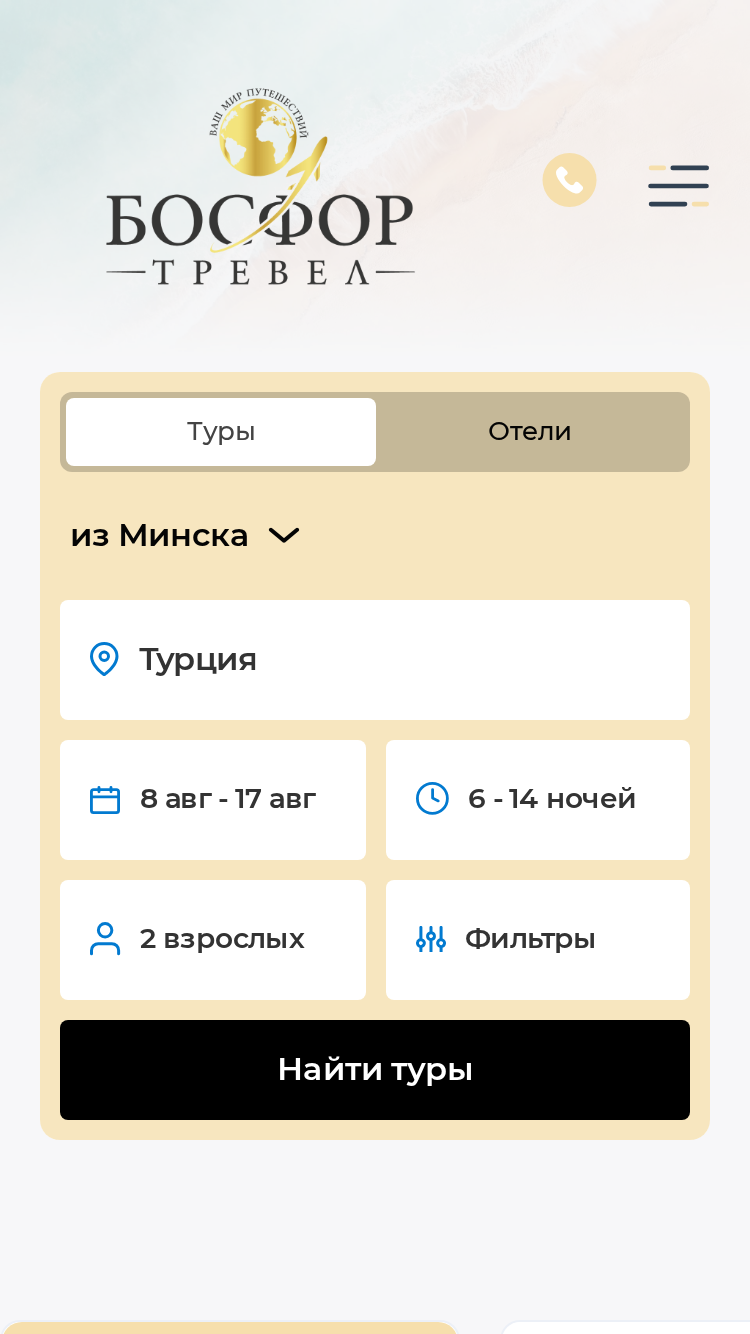This screenshot has height=1334, width=750.
Task: Open the Босфор Тревел logo homepage
Action: [x=260, y=187]
